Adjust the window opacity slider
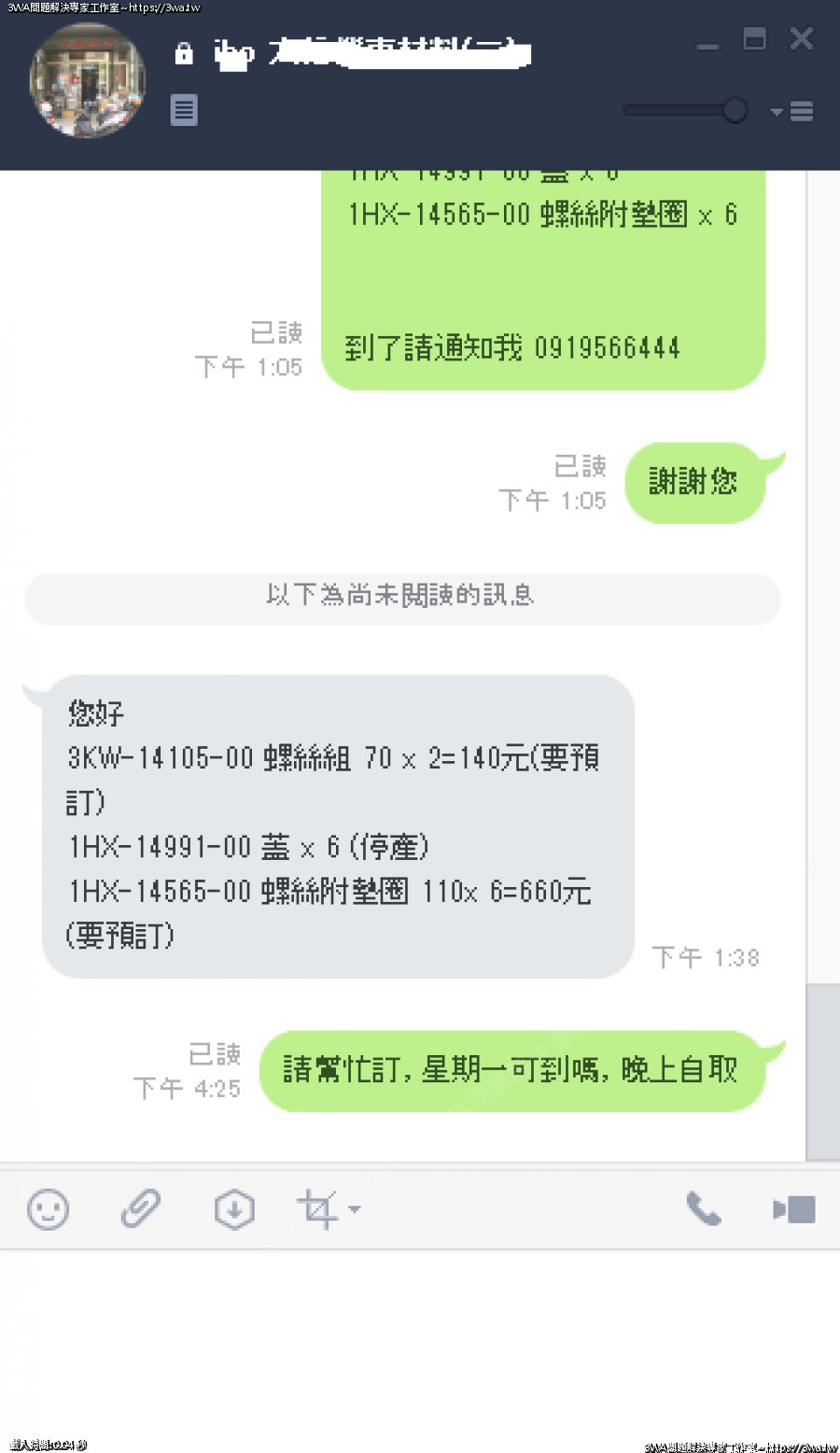The height and width of the screenshot is (1453, 840). pyautogui.click(x=735, y=110)
